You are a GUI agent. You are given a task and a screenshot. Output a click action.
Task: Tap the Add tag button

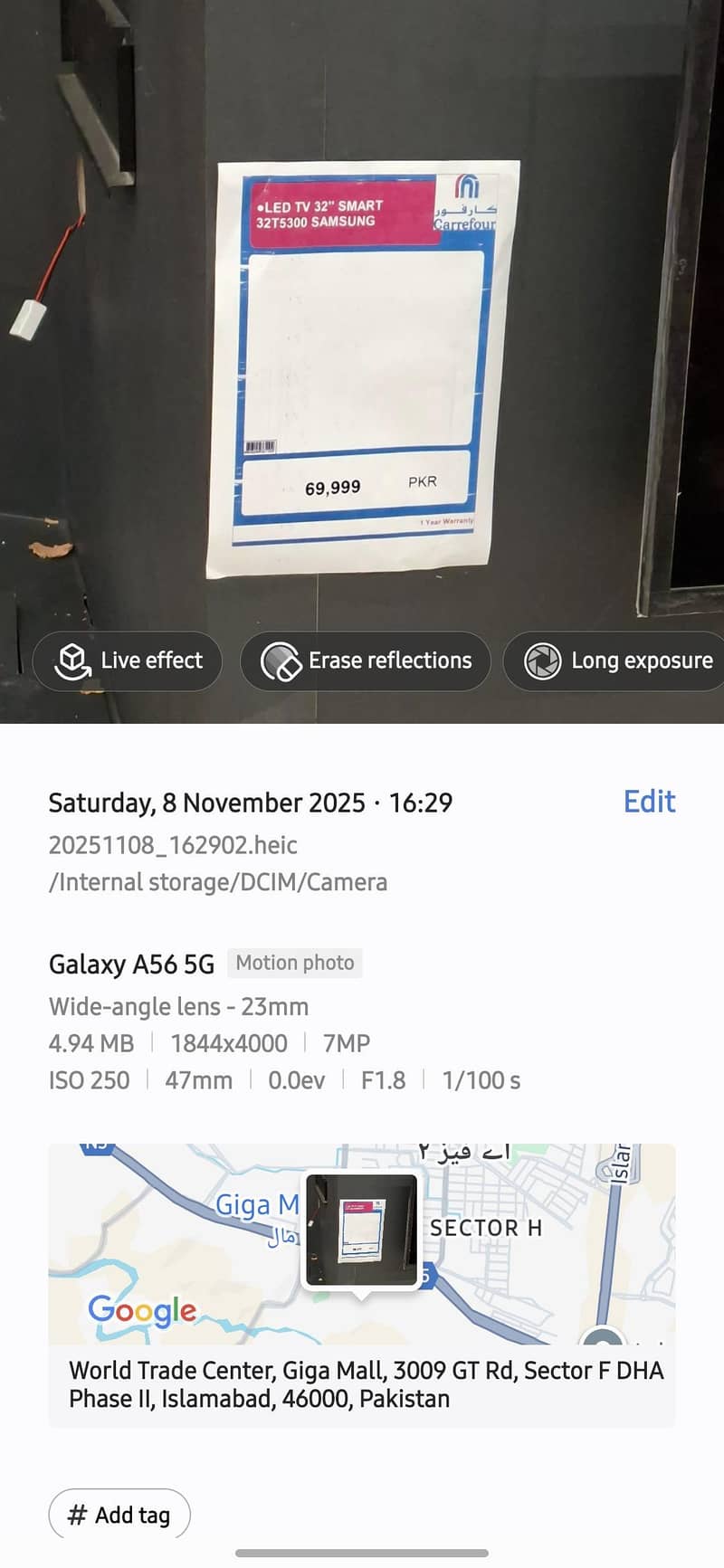pyautogui.click(x=119, y=1514)
